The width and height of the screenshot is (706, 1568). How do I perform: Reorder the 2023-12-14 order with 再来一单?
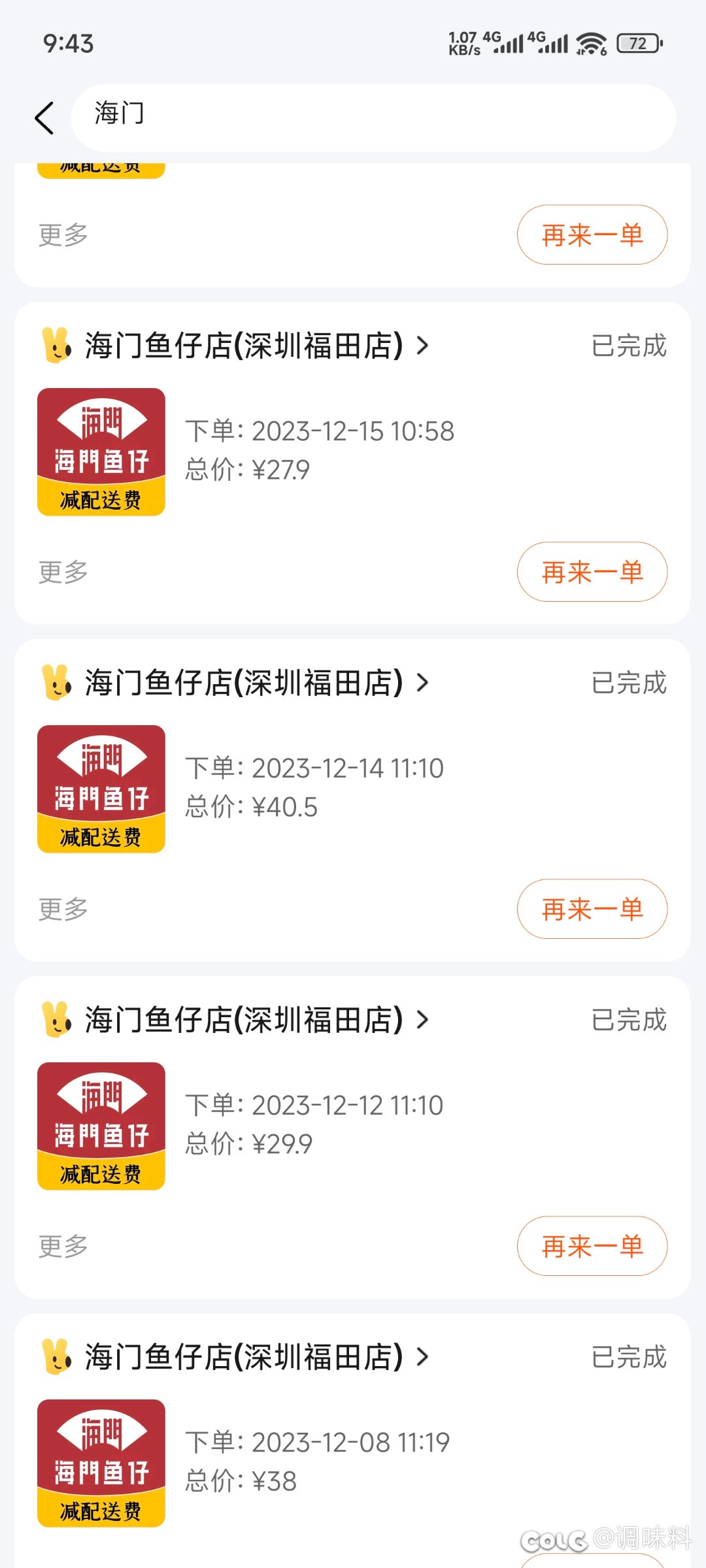tap(592, 909)
